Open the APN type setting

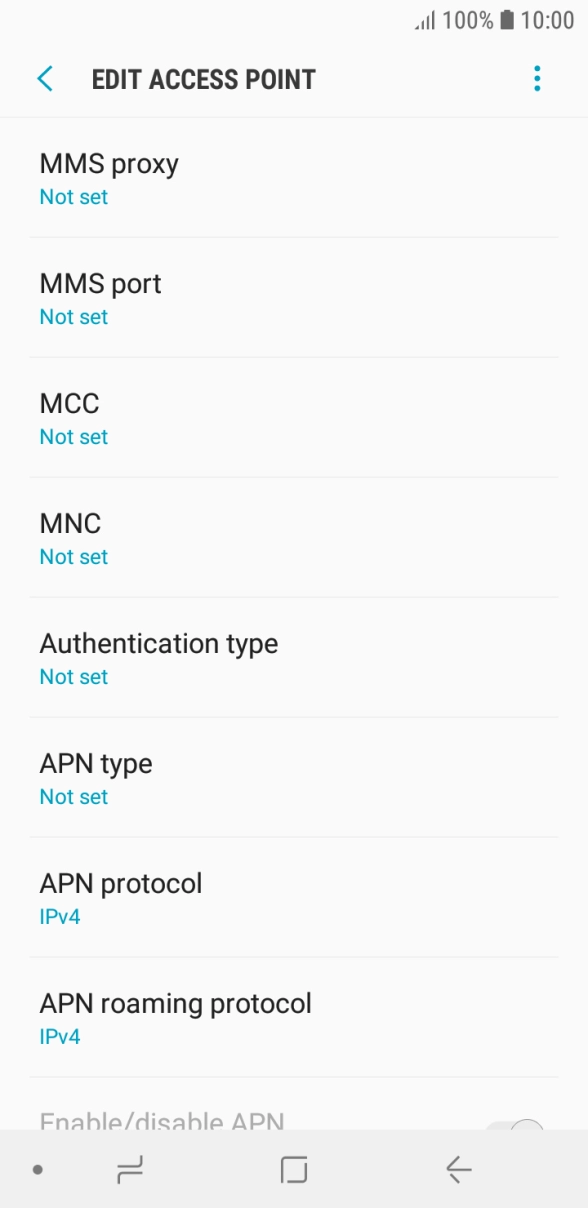point(294,778)
